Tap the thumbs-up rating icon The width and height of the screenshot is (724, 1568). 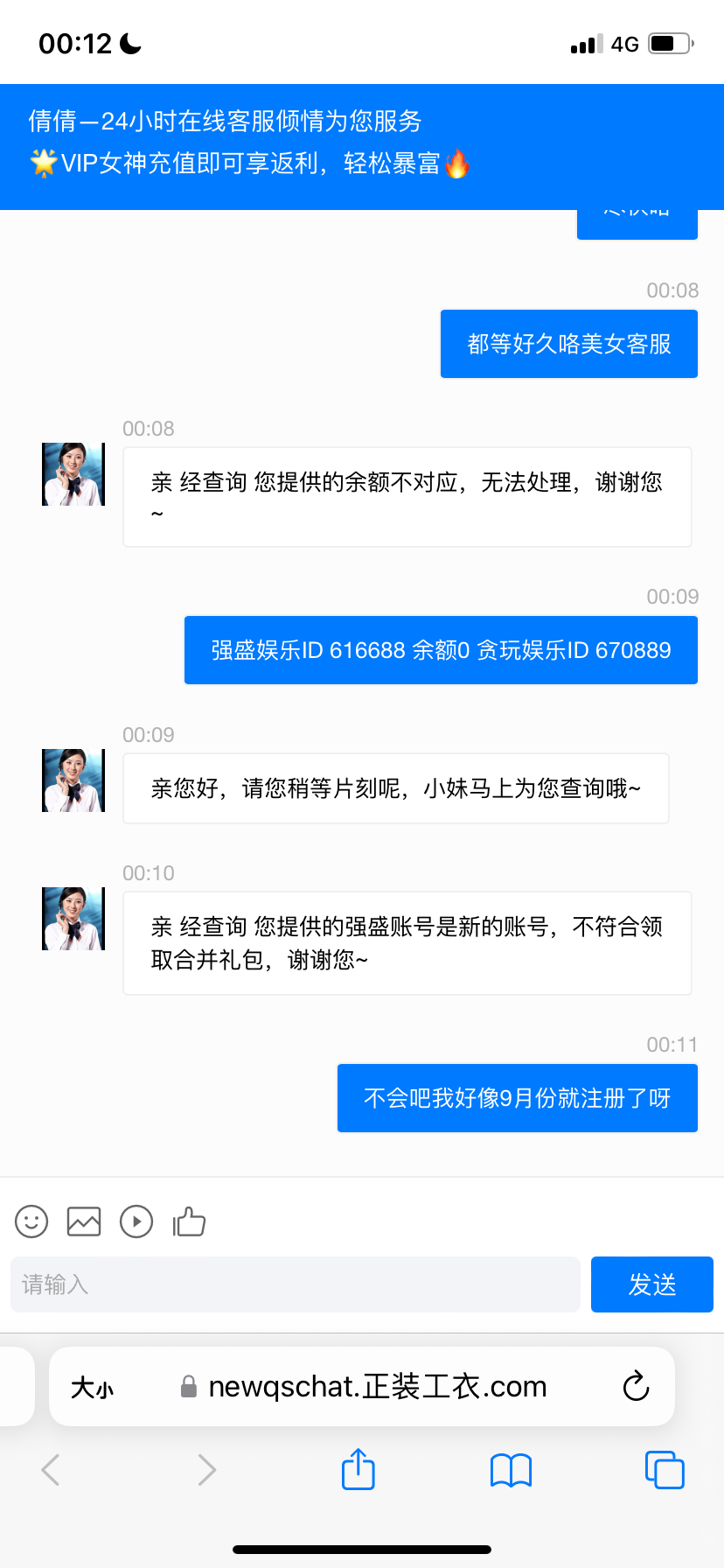pos(189,1221)
